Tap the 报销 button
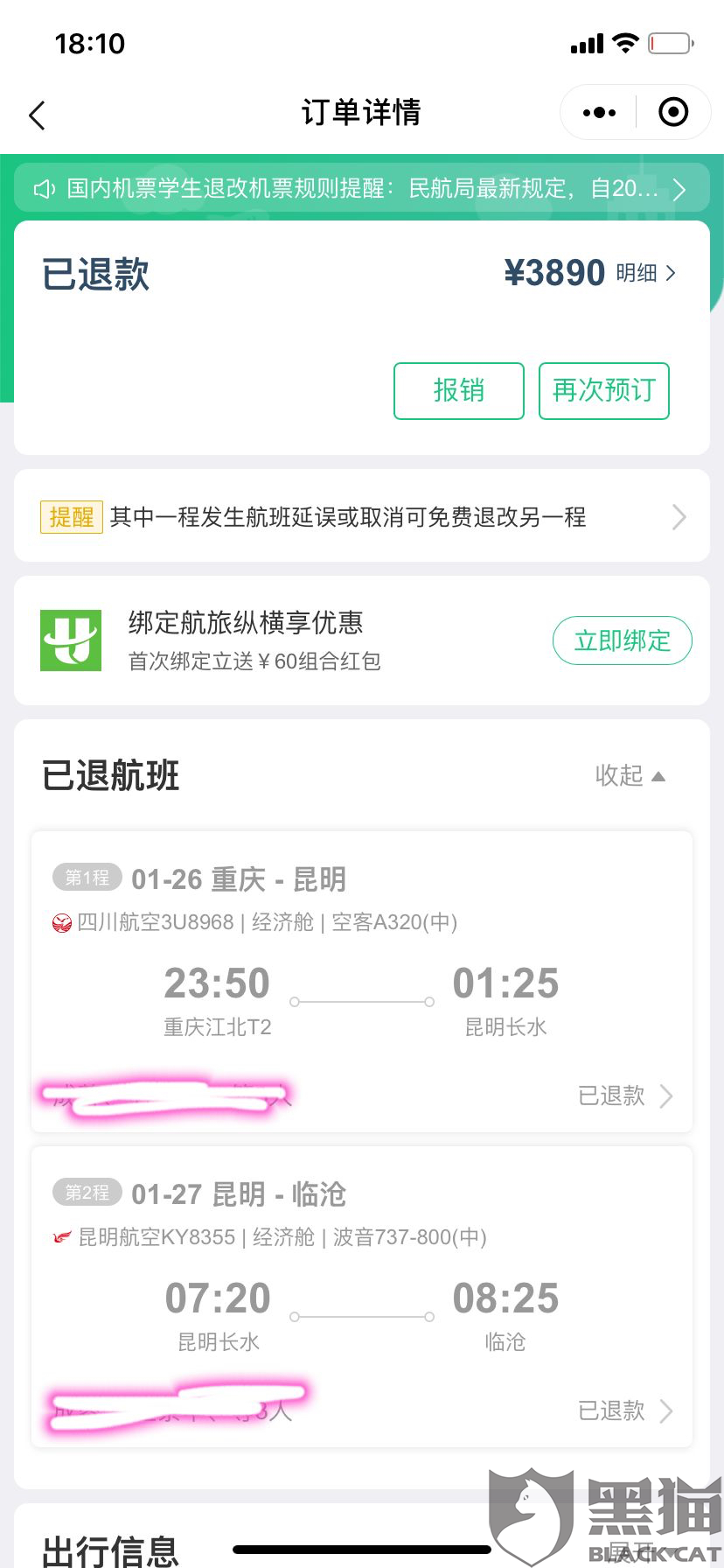Image resolution: width=724 pixels, height=1568 pixels. point(459,390)
